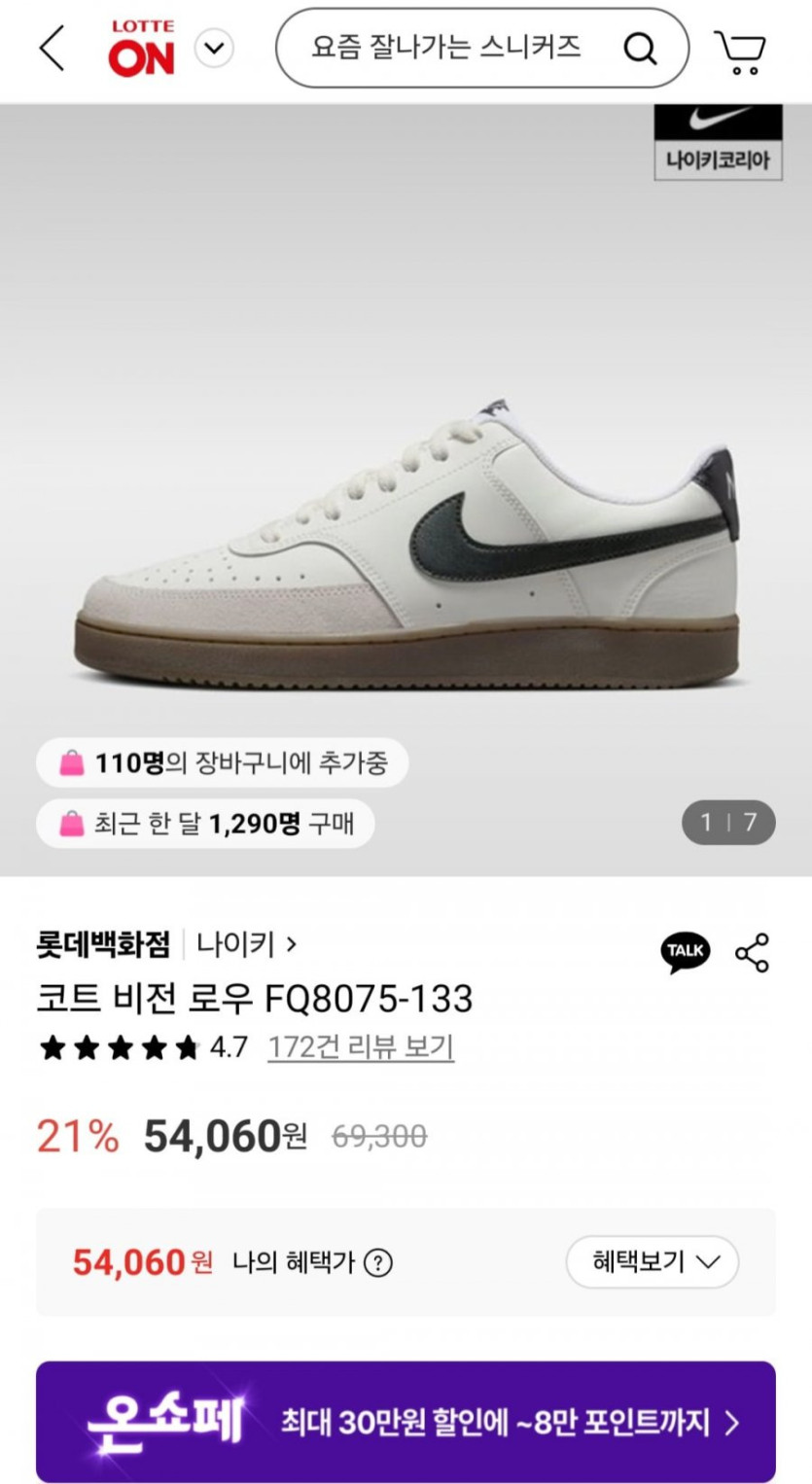Open the 나이키코리아 brand badge
The height and width of the screenshot is (1484, 812).
pyautogui.click(x=718, y=142)
